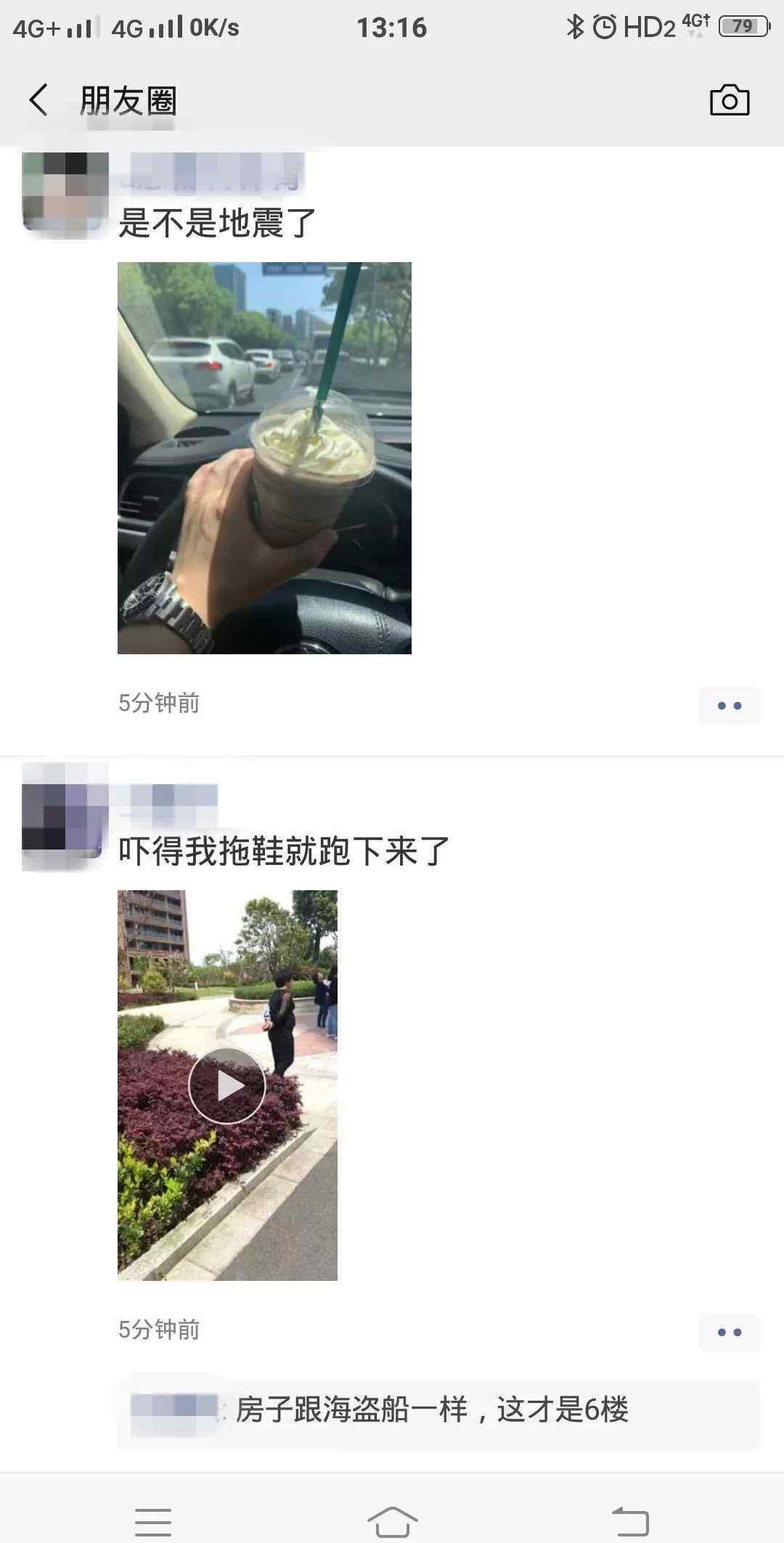This screenshot has height=1543, width=784.
Task: Open the coffee cup photo in 是不是地震了 post
Action: coord(264,458)
